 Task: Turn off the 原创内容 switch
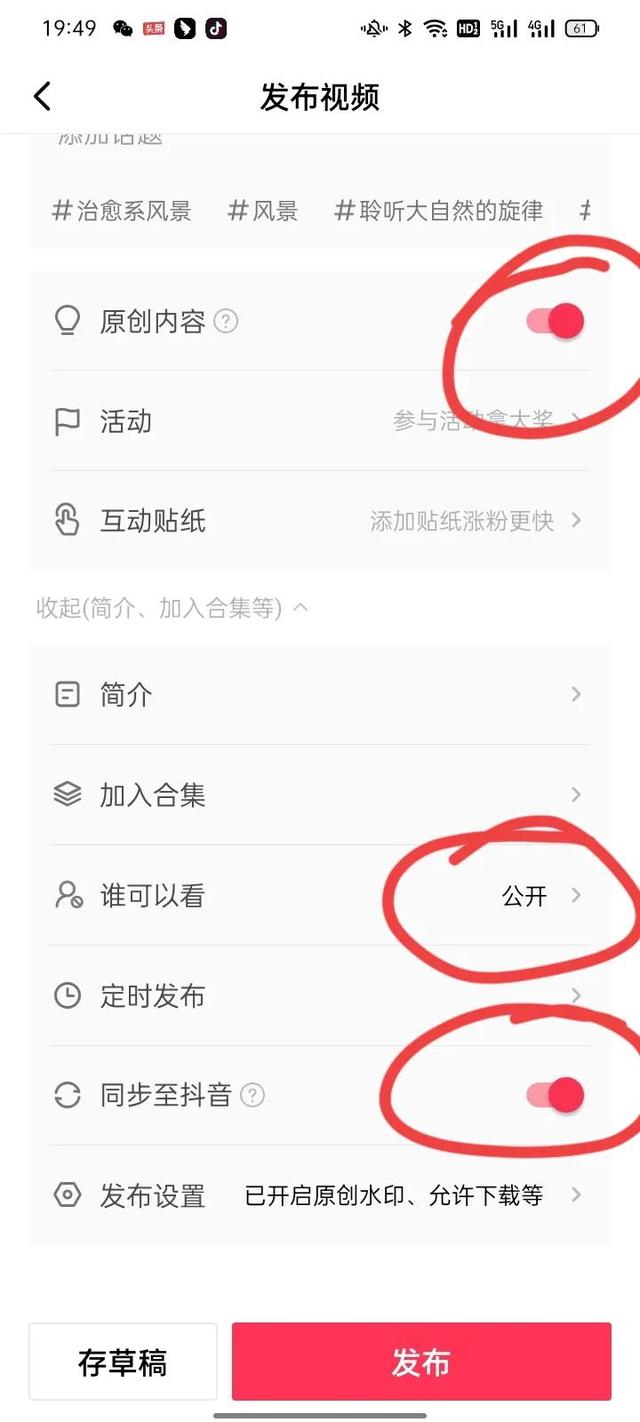pos(555,321)
